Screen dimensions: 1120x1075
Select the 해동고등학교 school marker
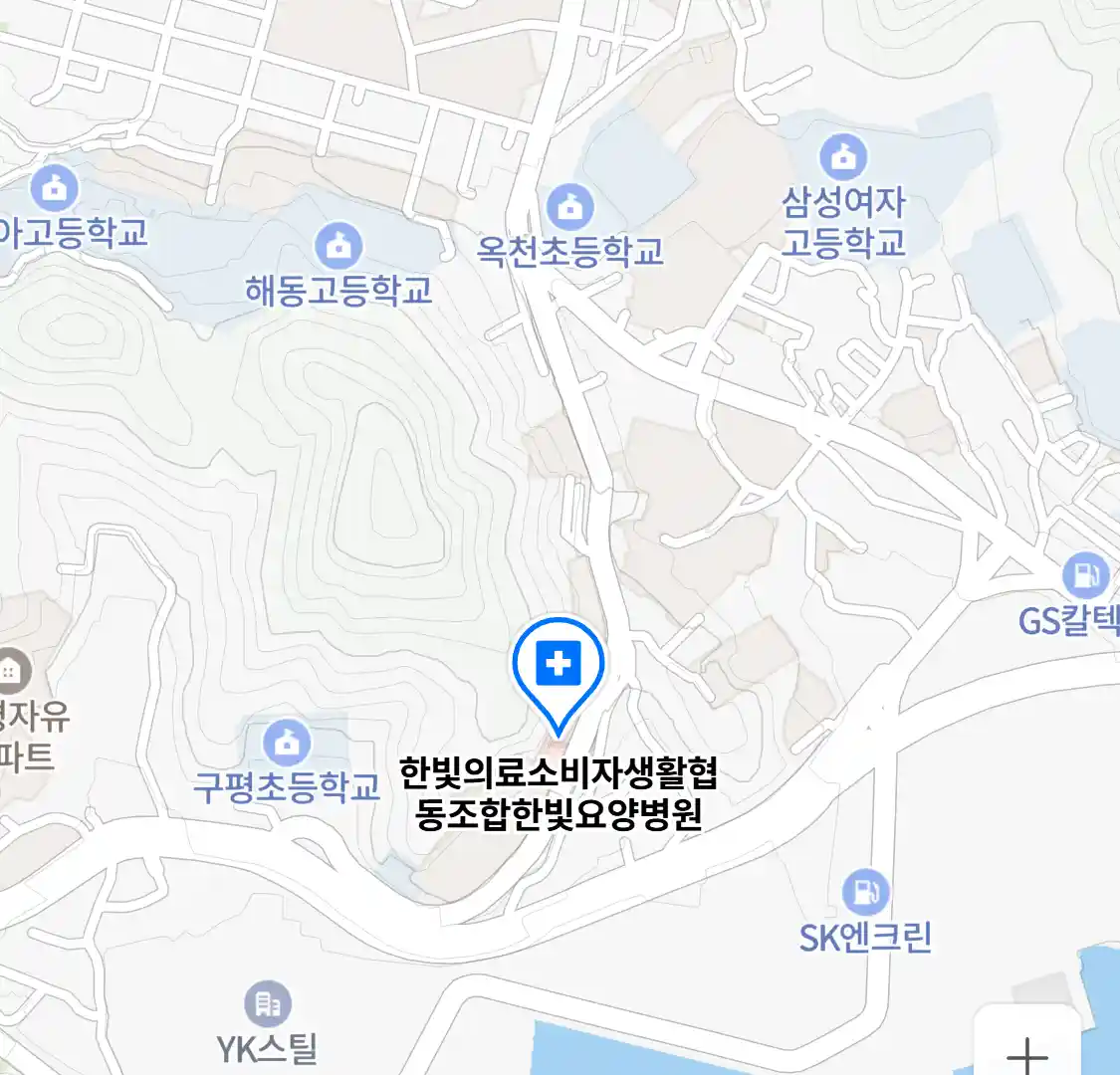pyautogui.click(x=338, y=247)
